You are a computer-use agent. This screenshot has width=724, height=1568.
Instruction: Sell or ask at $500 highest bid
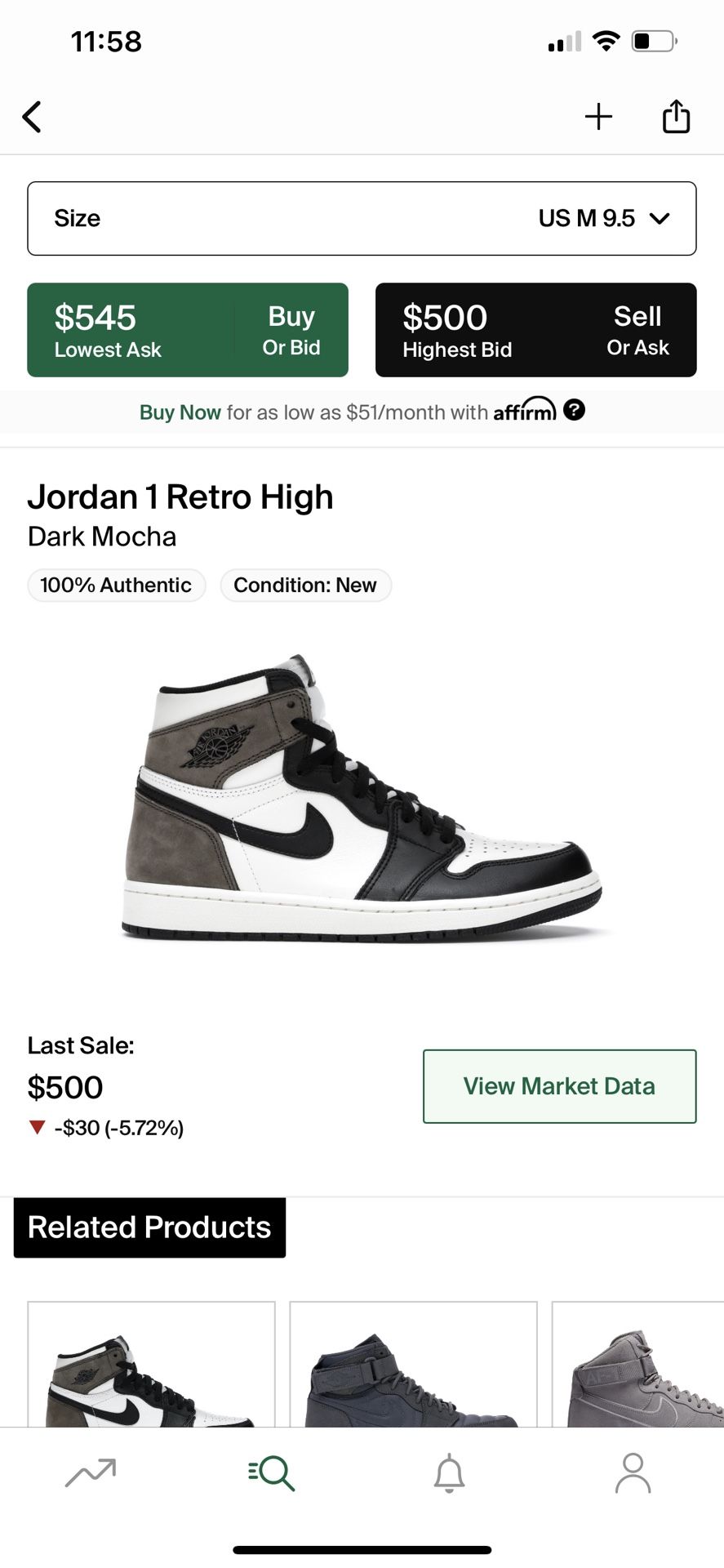pos(535,330)
